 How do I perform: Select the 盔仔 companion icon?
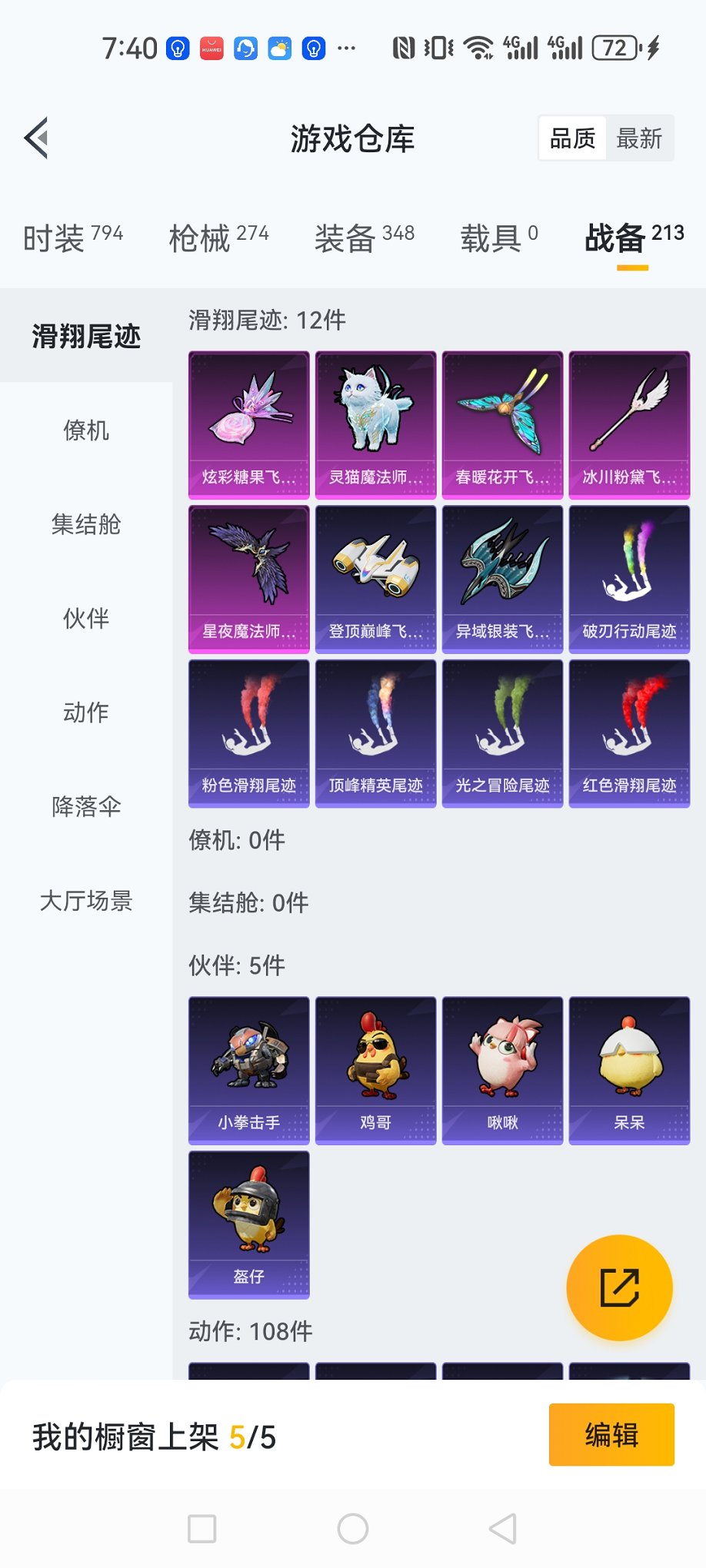coord(248,1224)
